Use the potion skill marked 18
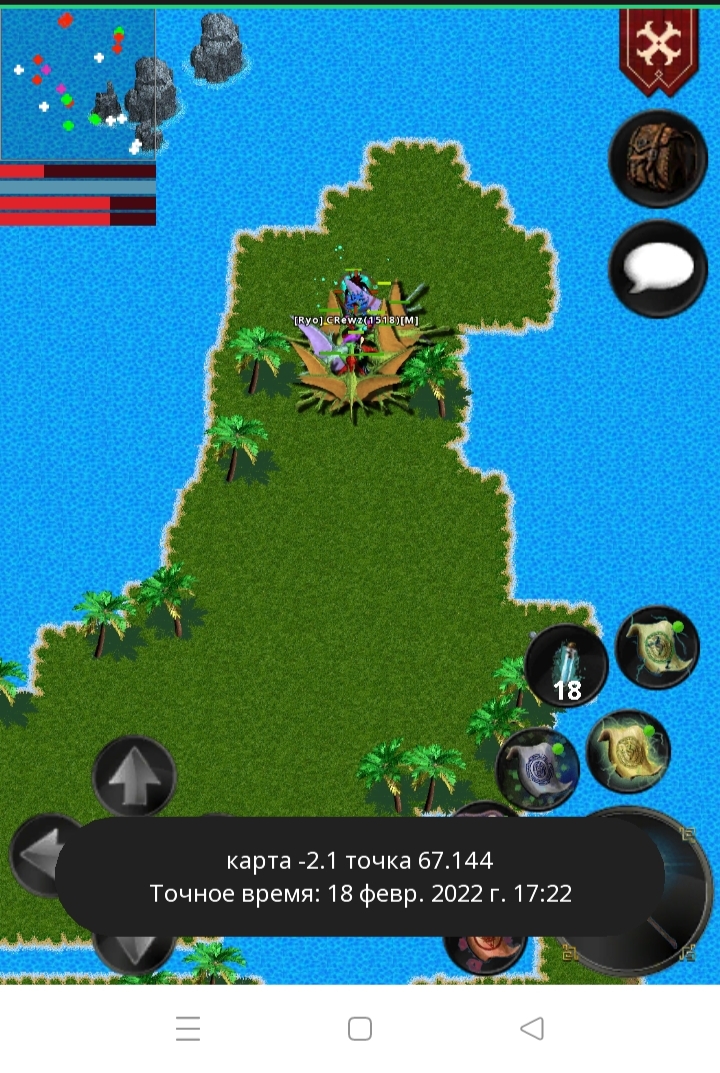720x1073 pixels. coord(566,665)
